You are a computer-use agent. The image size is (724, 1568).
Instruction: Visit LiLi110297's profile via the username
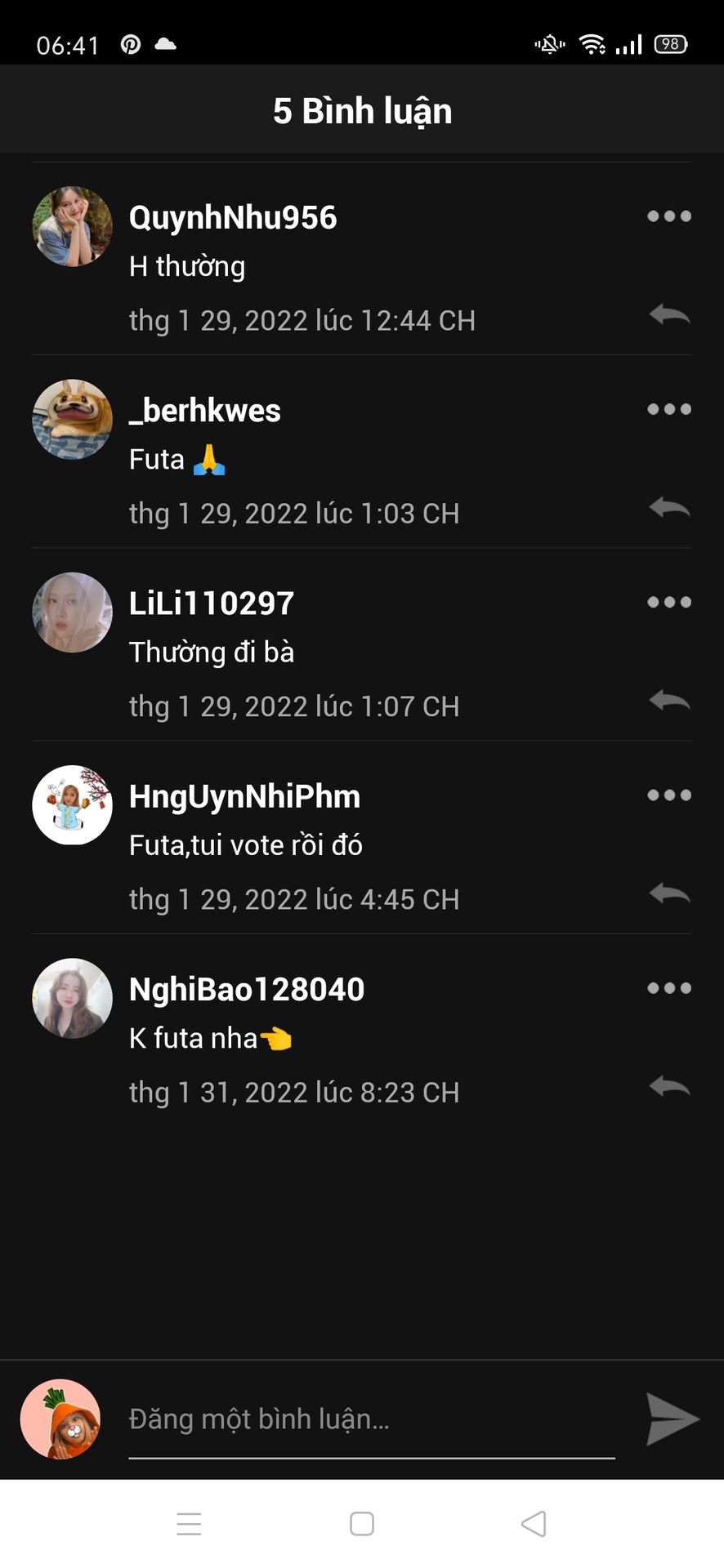click(211, 604)
